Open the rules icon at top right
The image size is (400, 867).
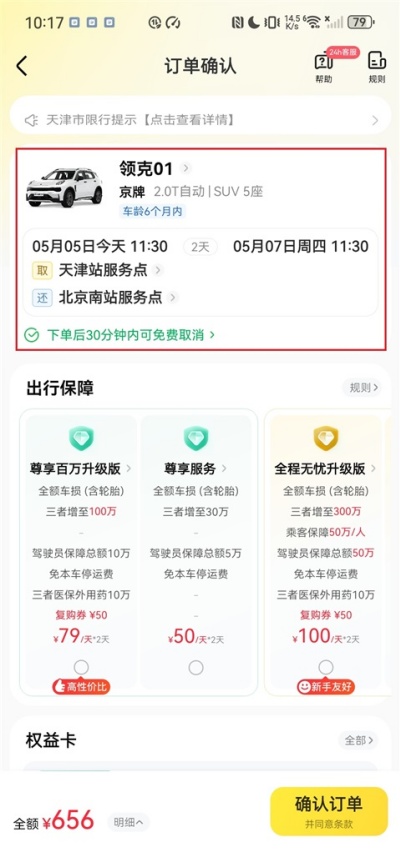coord(377,66)
